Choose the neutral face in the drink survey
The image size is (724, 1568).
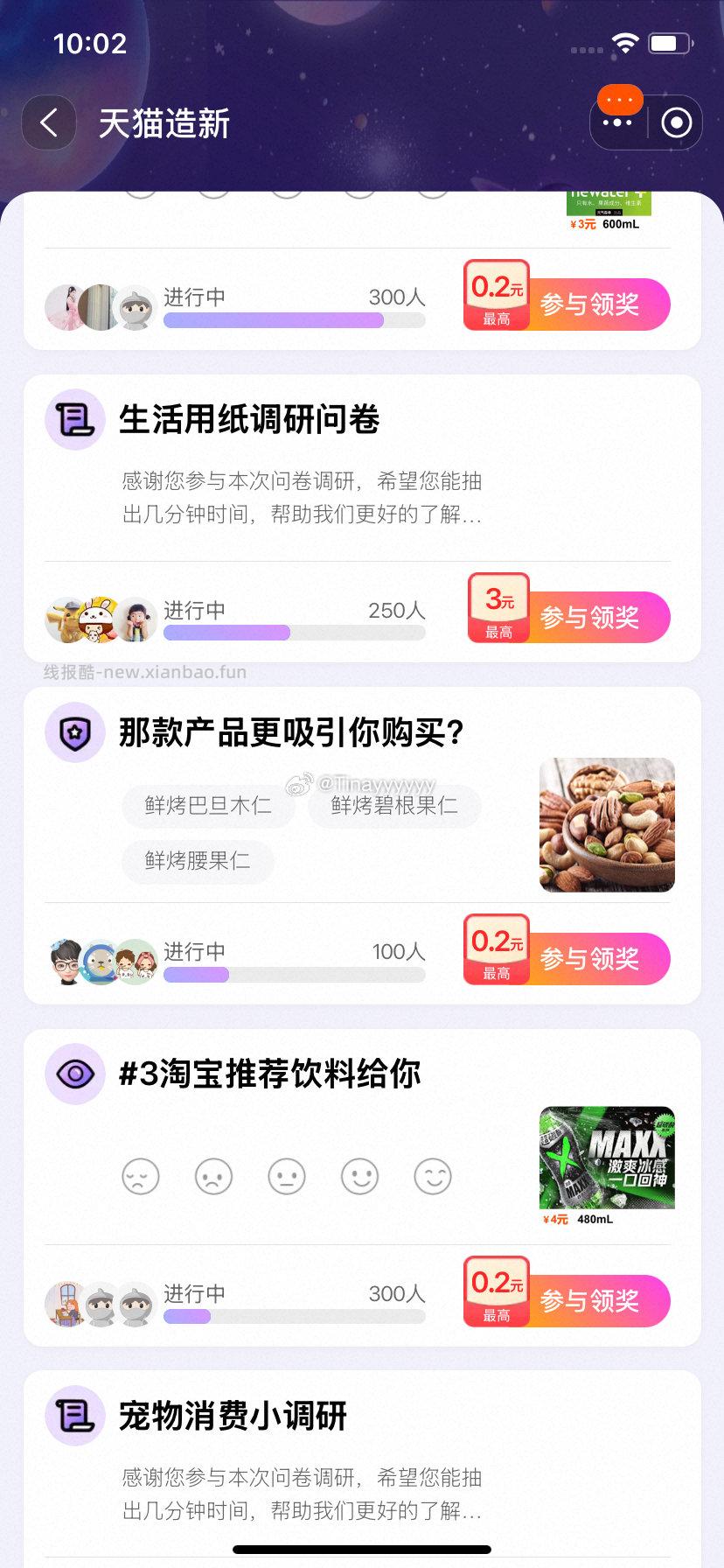tap(287, 1177)
